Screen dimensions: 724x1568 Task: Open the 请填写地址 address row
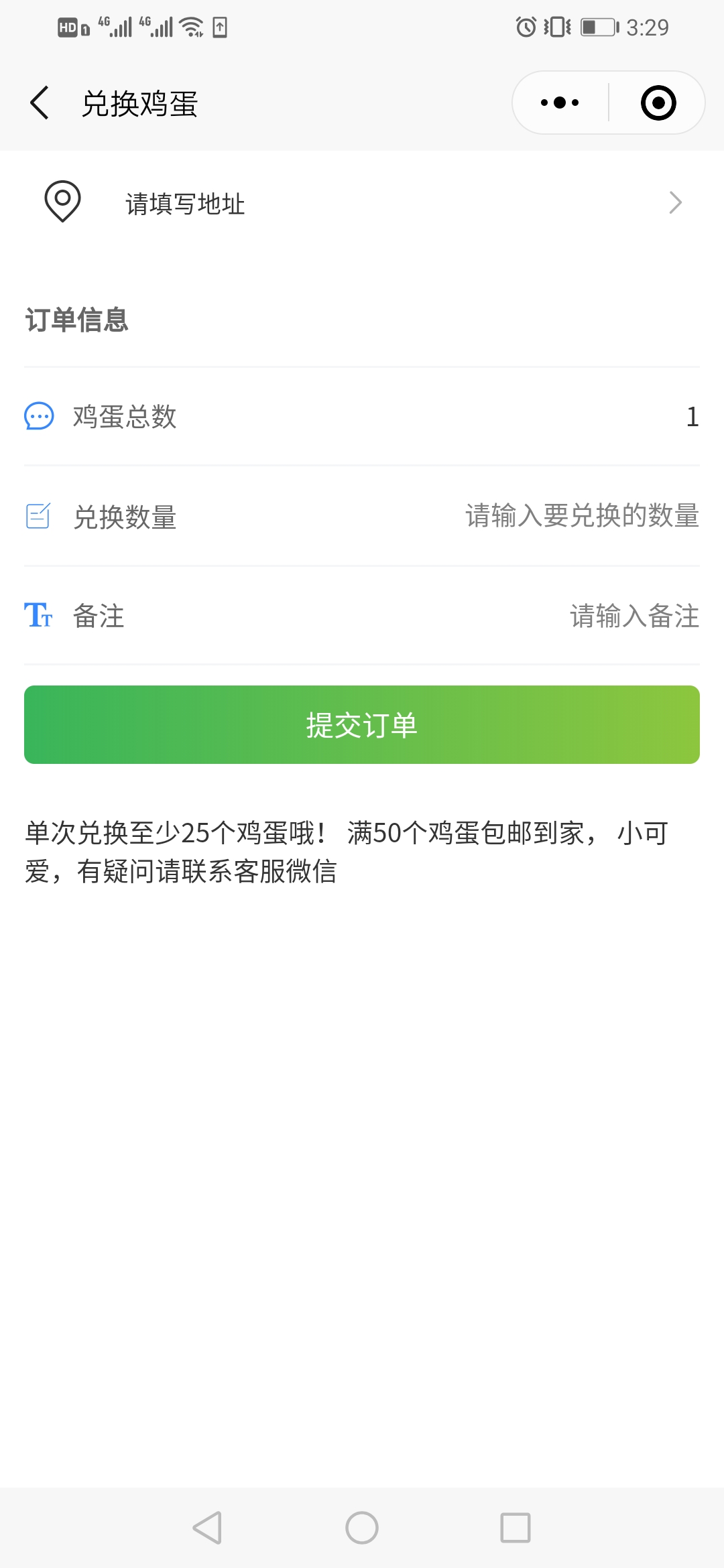(x=362, y=202)
